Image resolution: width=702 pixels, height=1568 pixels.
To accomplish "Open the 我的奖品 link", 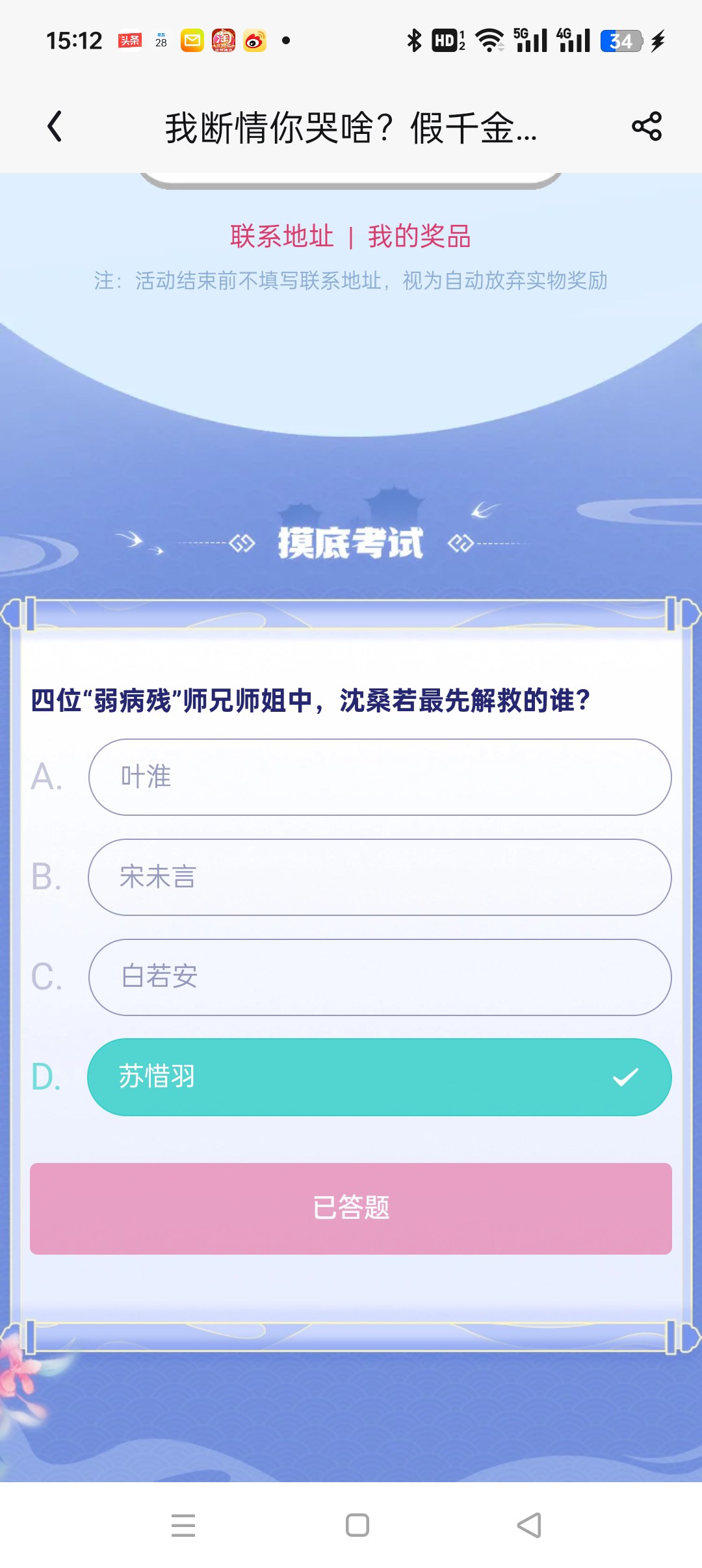I will [419, 236].
